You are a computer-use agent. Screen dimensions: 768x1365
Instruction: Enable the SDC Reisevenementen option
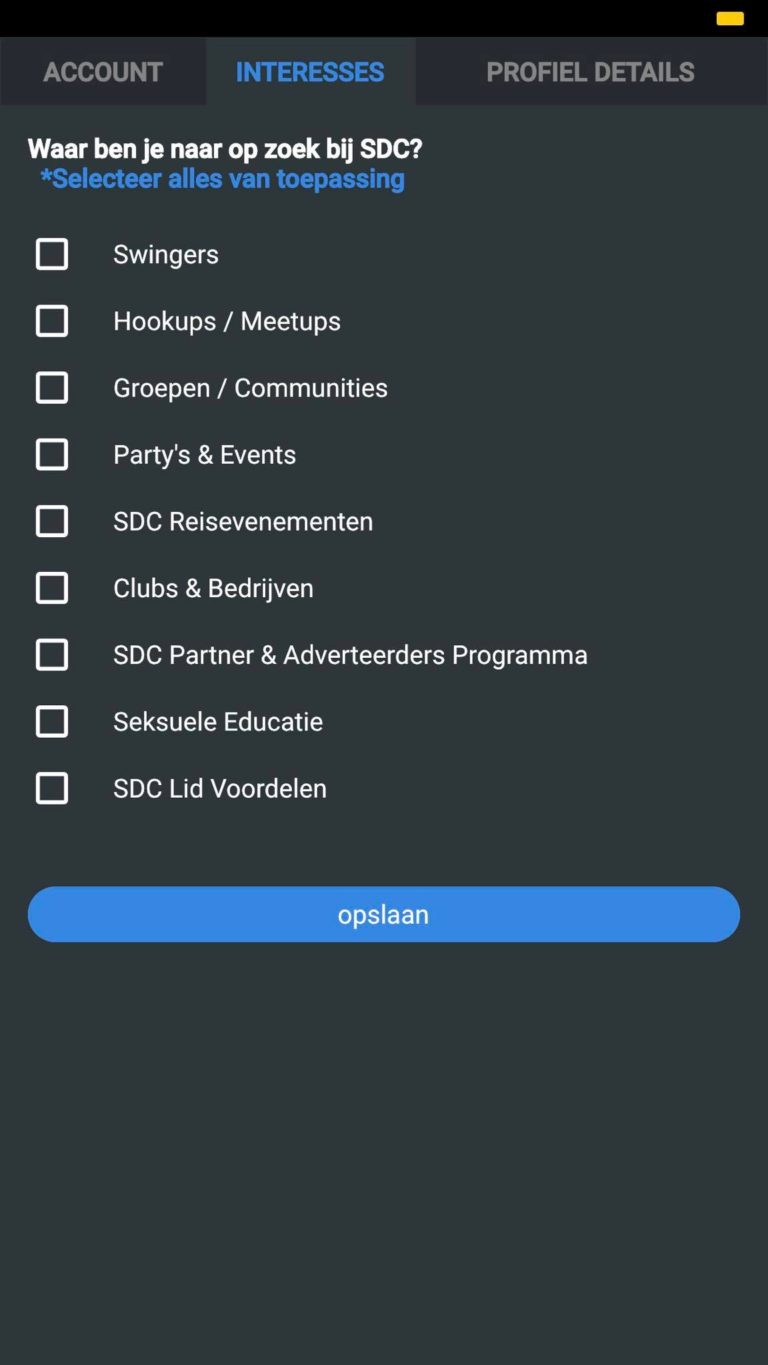(52, 521)
